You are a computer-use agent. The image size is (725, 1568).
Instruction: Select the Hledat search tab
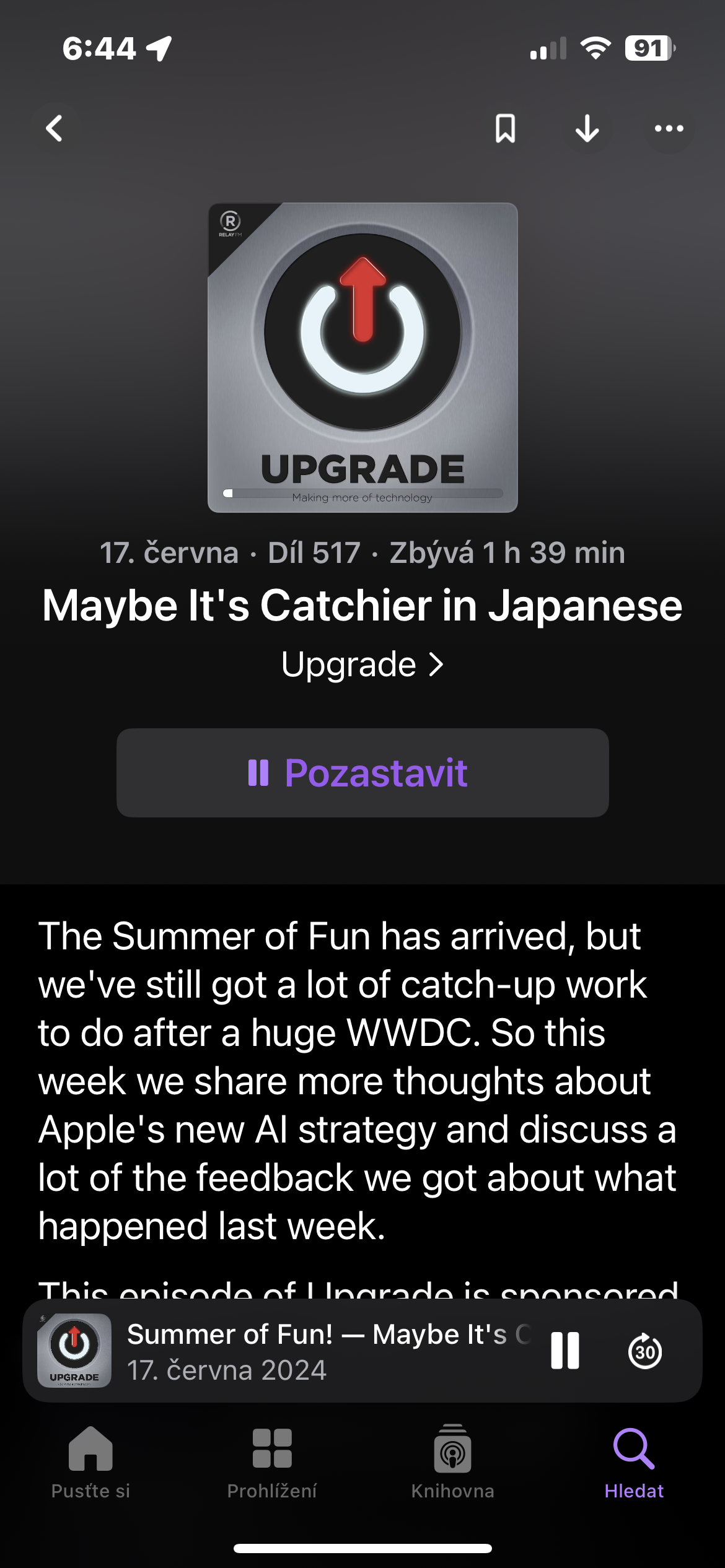(x=634, y=1460)
